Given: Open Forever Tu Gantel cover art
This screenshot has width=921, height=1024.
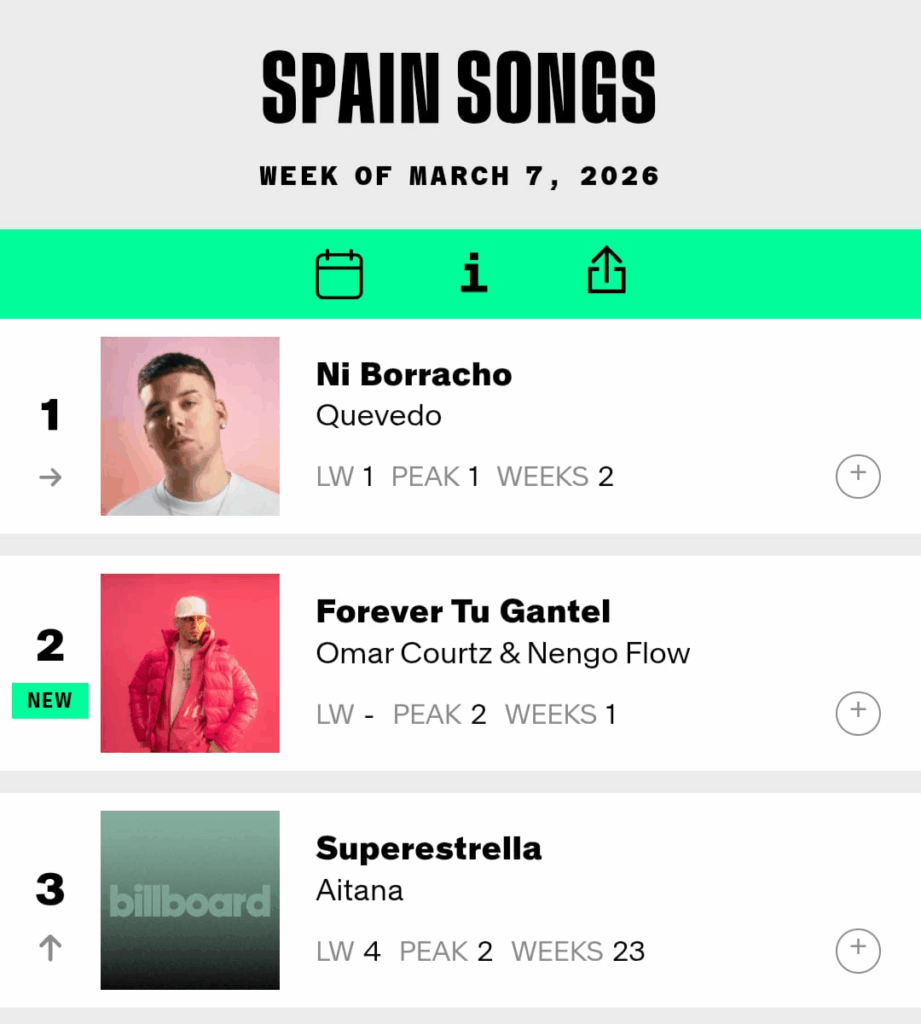Looking at the screenshot, I should [x=190, y=663].
